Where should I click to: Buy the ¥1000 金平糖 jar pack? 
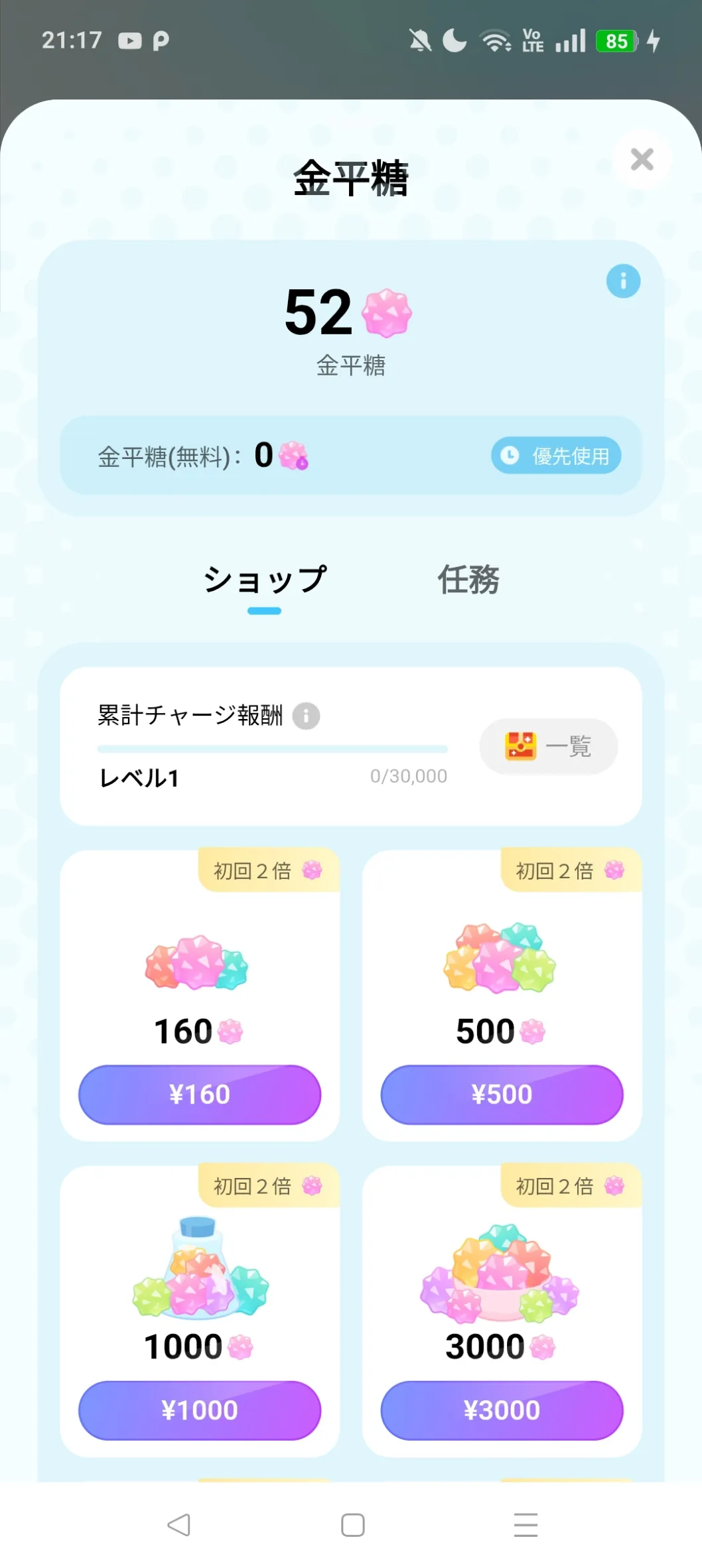pos(200,1410)
